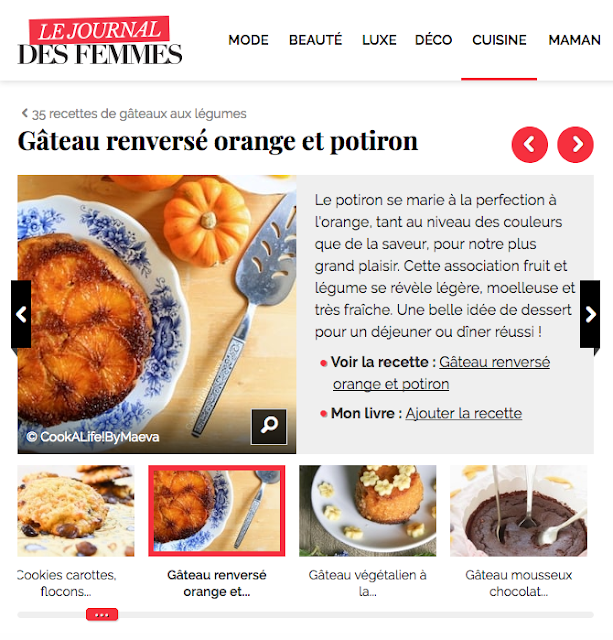The height and width of the screenshot is (640, 613).
Task: Go to the Luxe section
Action: (379, 40)
